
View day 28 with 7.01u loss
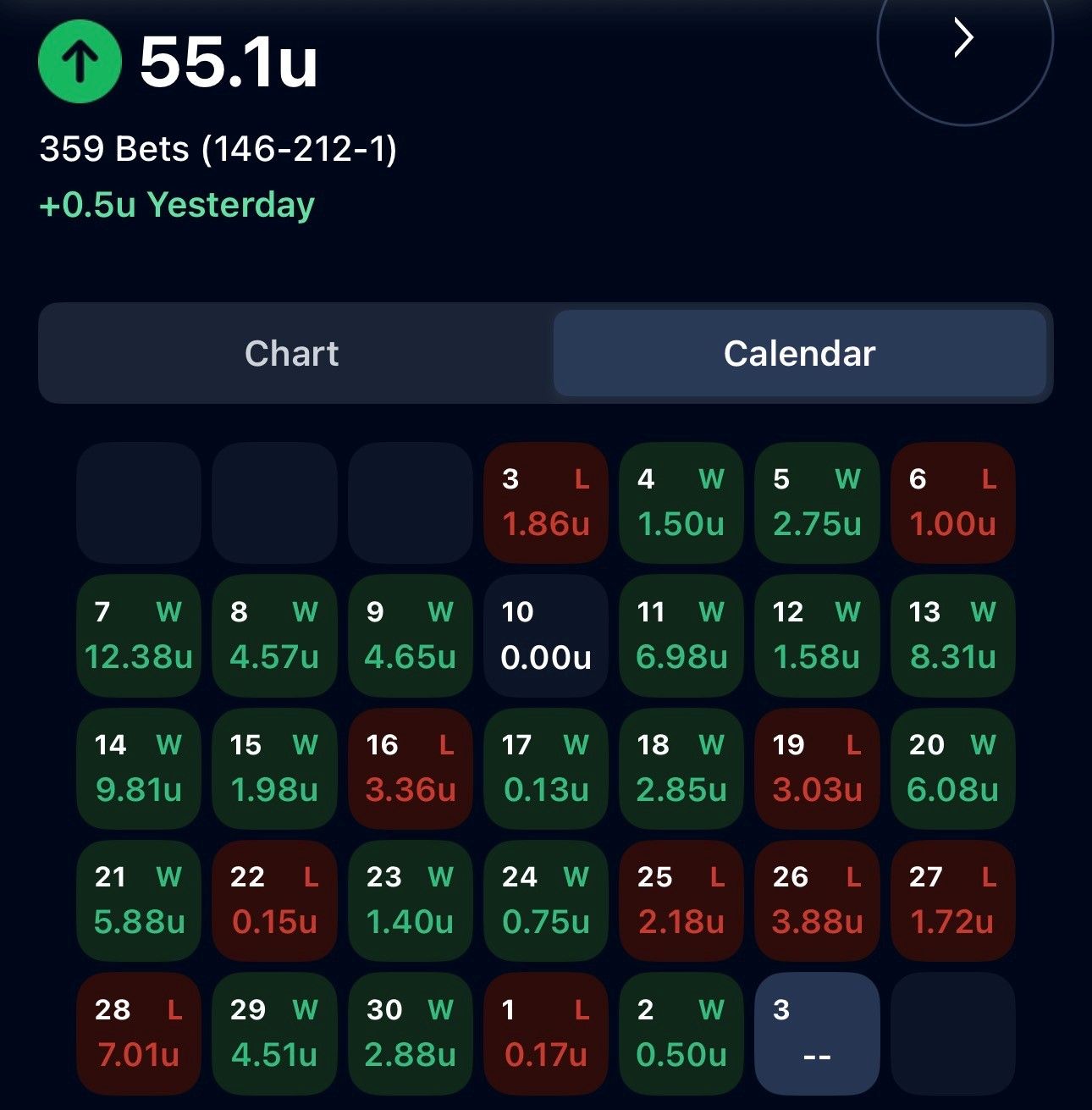(x=139, y=1034)
